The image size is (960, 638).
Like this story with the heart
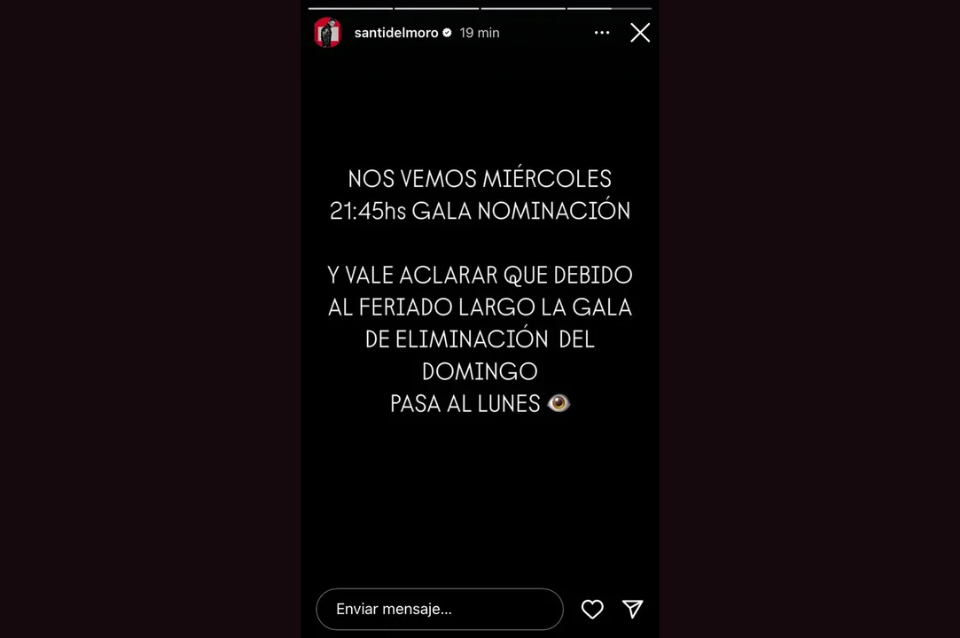[x=592, y=609]
